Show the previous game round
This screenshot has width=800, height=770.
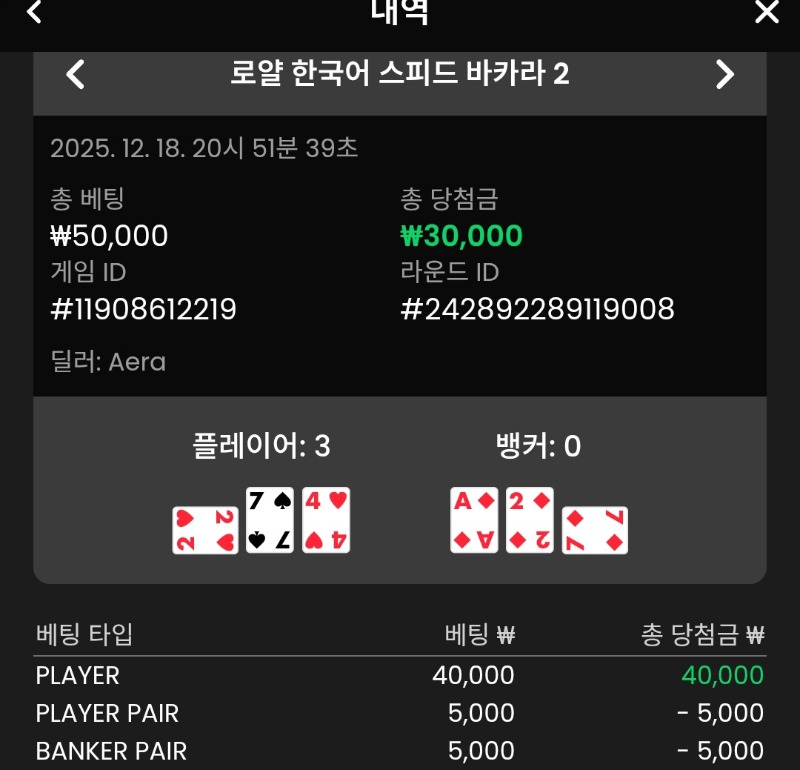pyautogui.click(x=76, y=75)
